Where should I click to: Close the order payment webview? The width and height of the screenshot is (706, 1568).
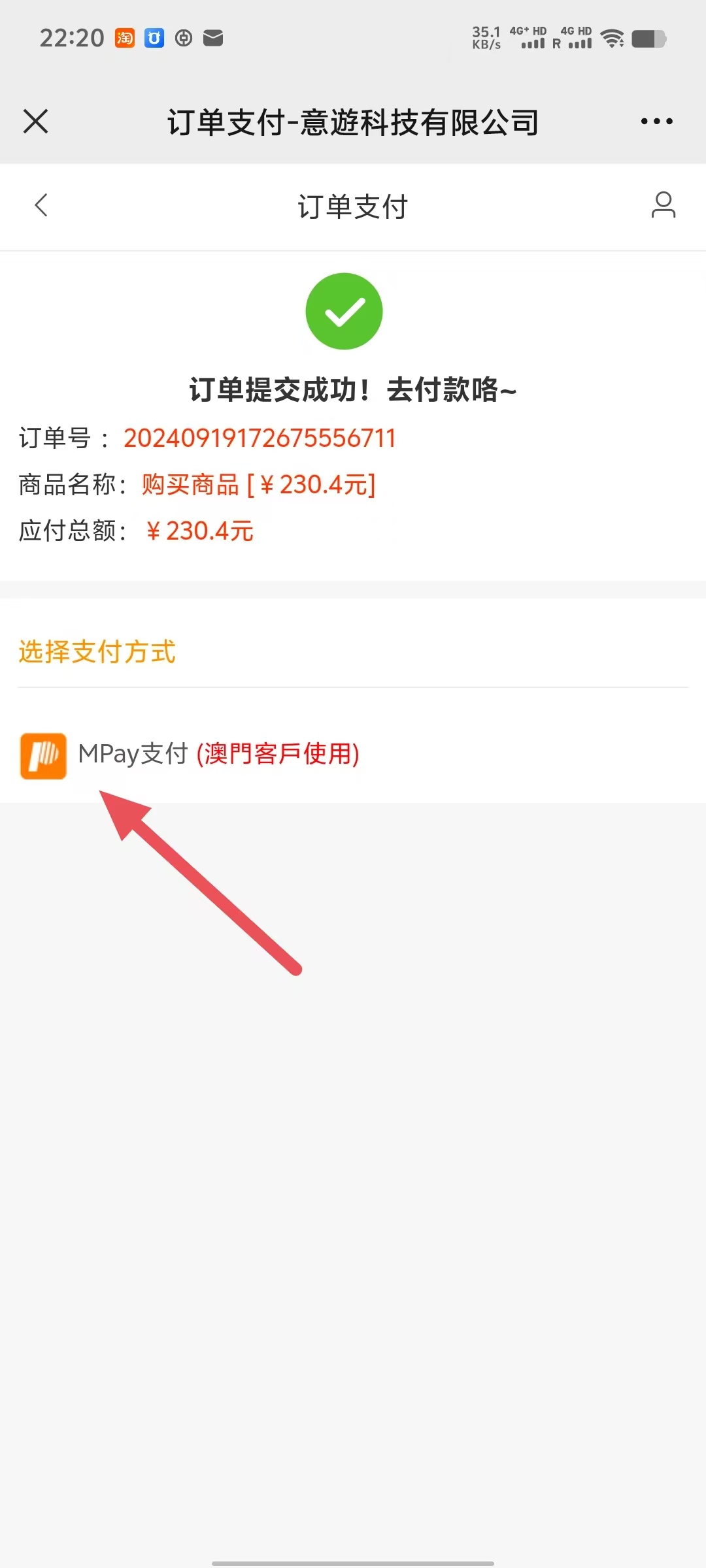pos(36,122)
